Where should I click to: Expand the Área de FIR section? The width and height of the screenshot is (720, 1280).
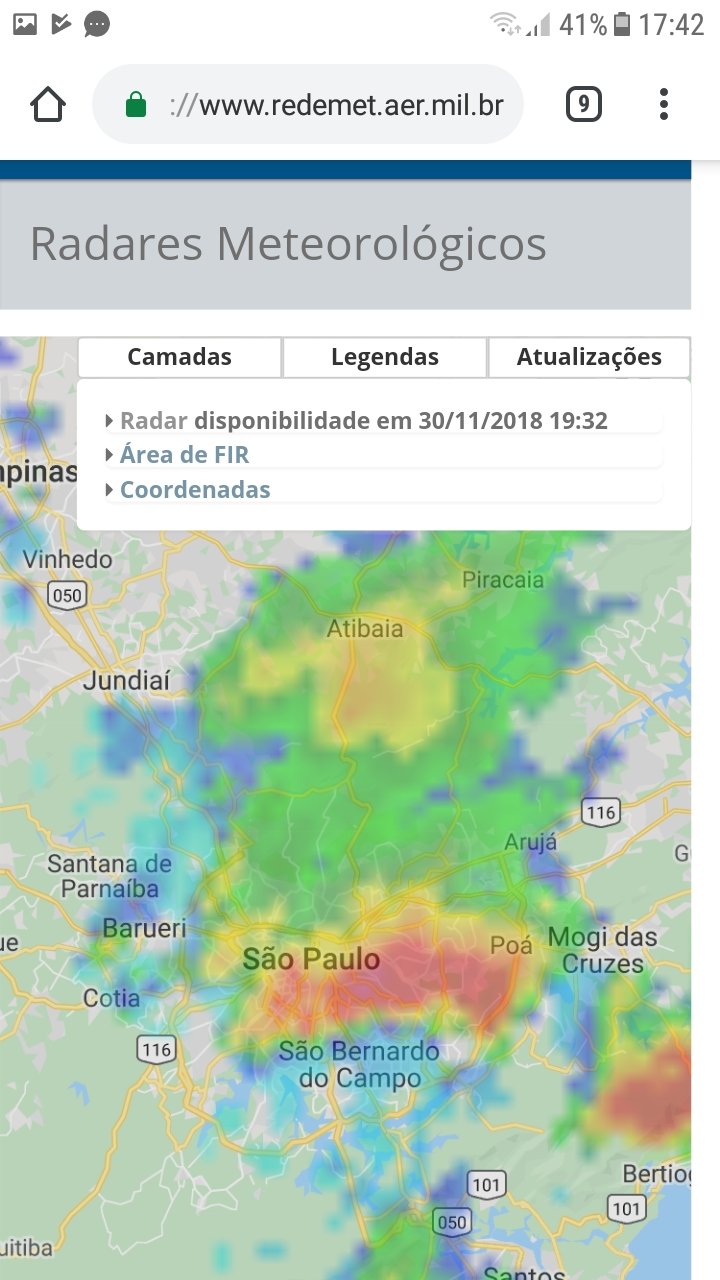tap(184, 455)
